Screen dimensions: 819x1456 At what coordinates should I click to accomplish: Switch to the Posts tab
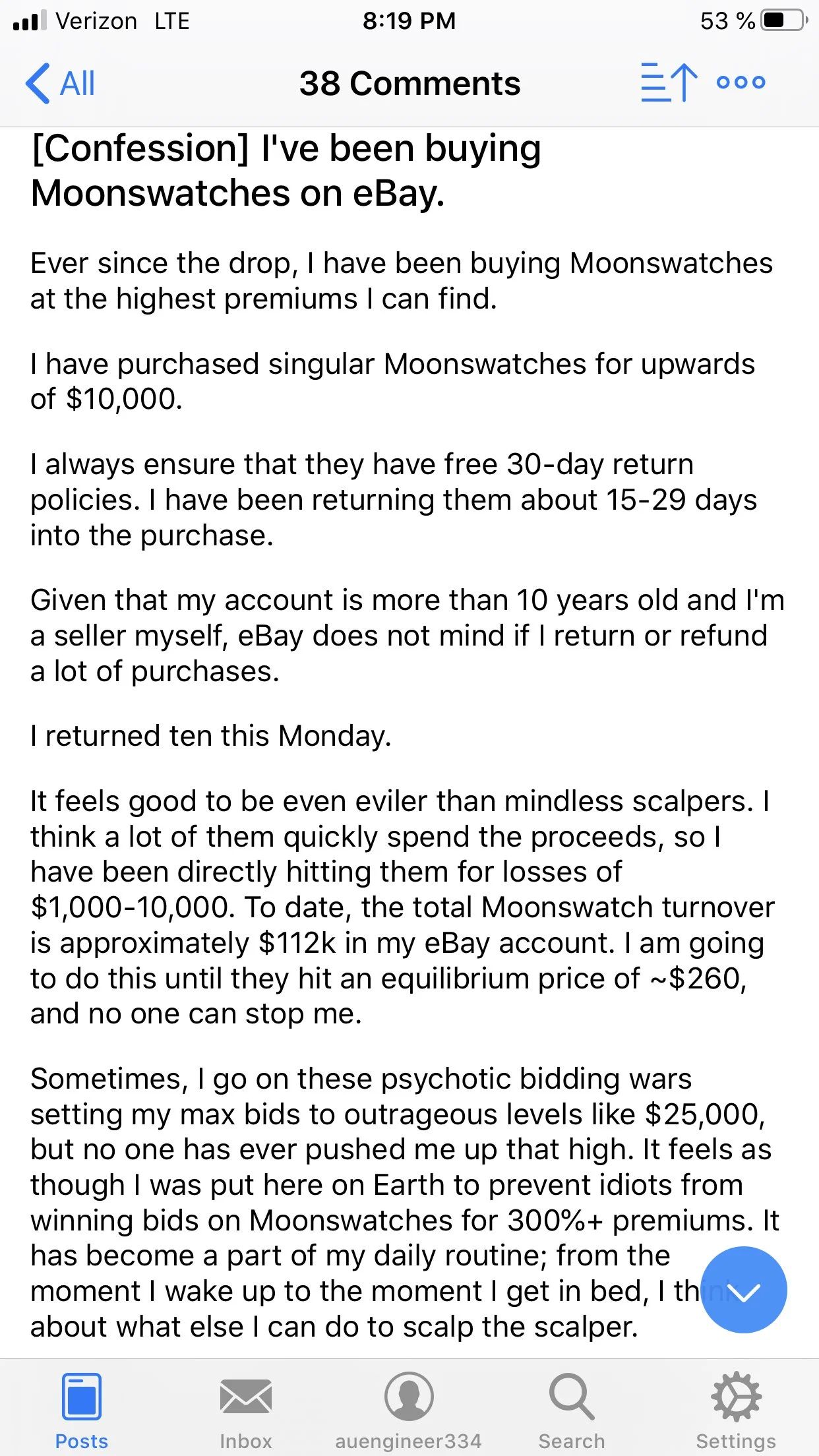click(x=81, y=1409)
